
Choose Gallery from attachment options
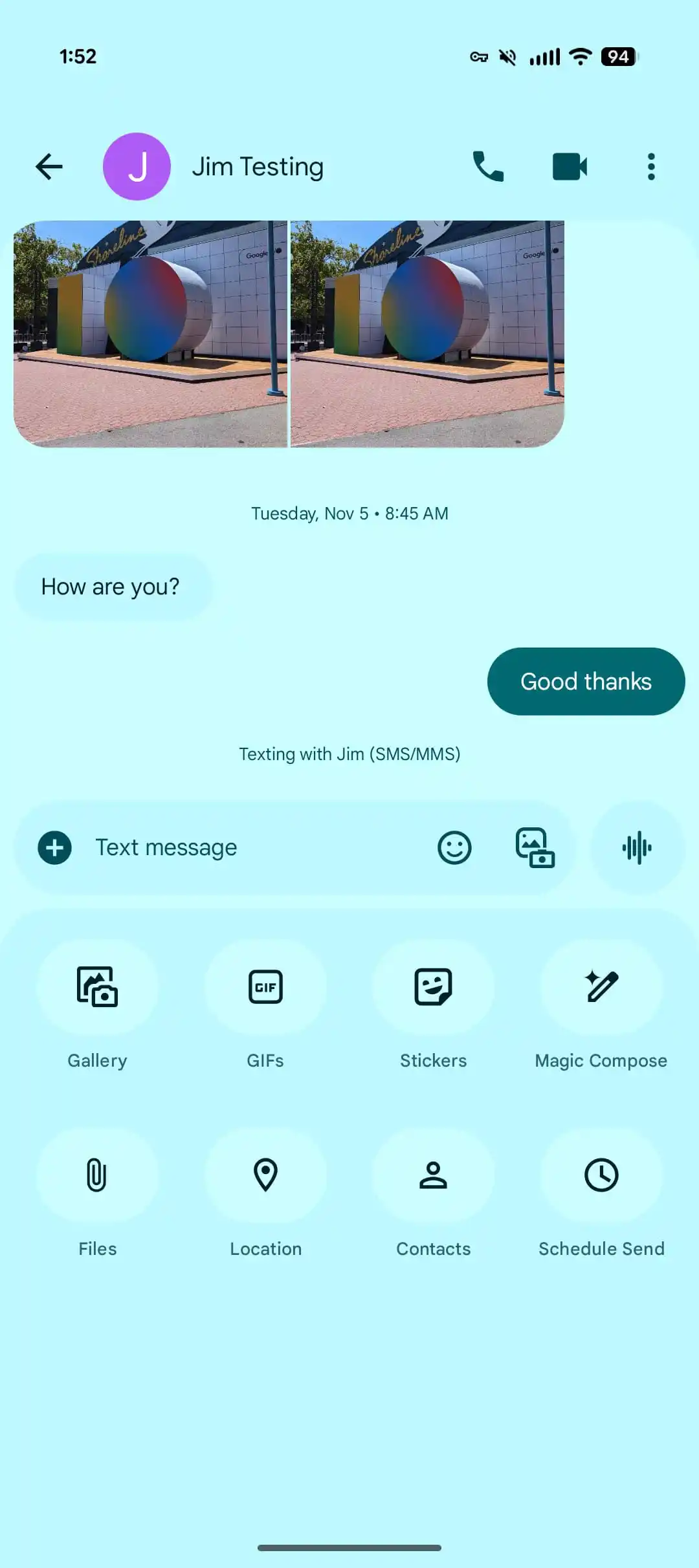point(97,1004)
